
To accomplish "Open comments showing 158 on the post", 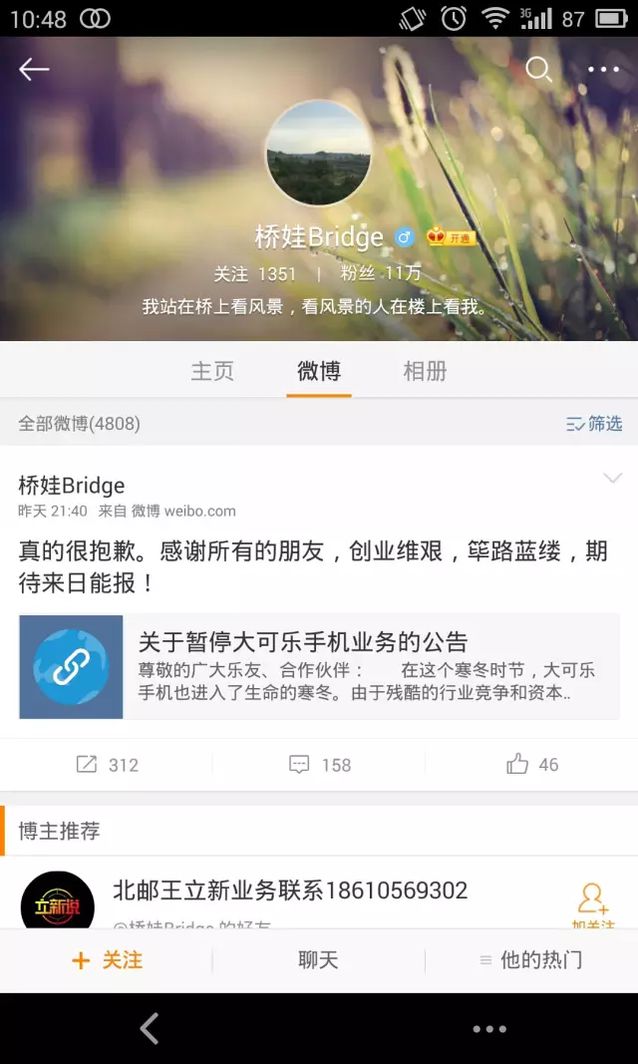I will coord(319,765).
